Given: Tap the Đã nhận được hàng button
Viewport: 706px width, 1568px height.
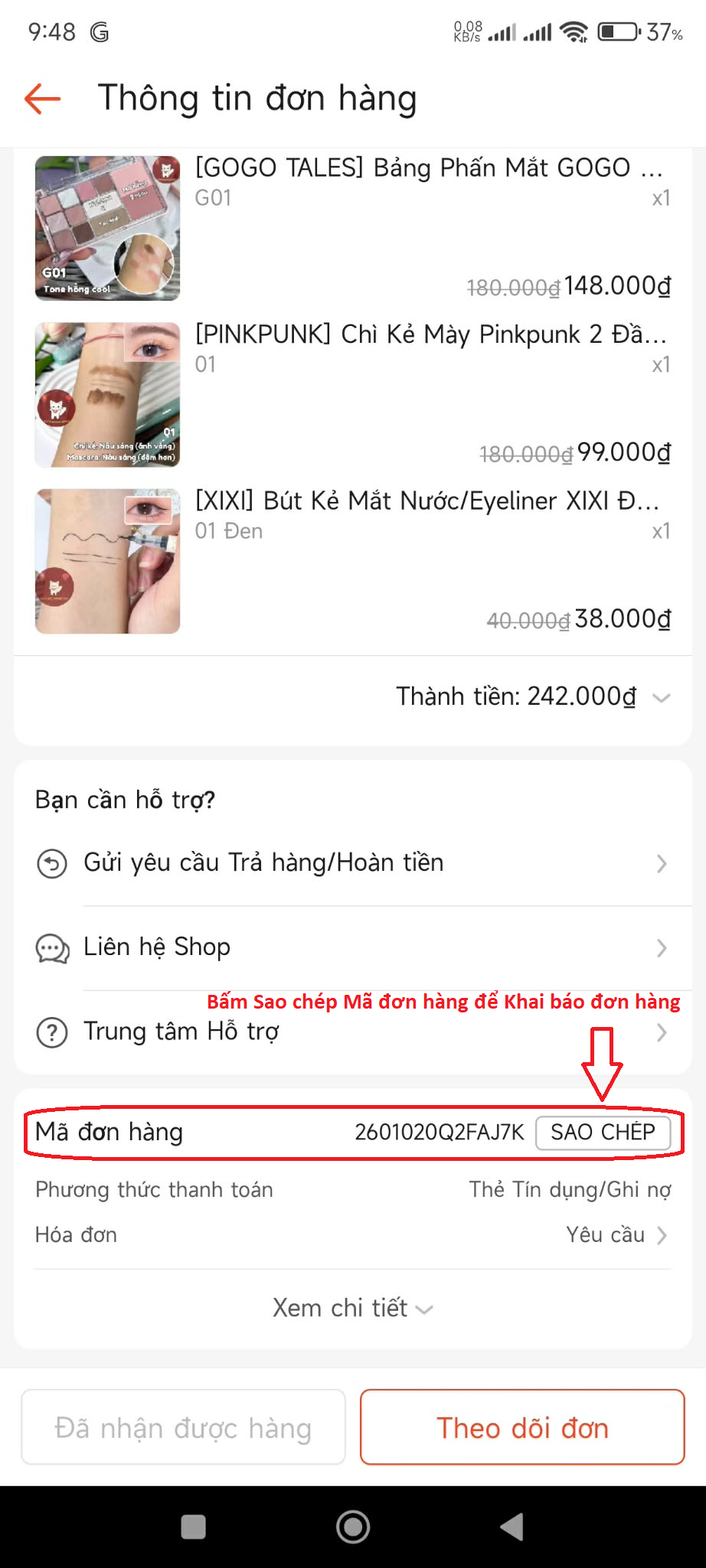Looking at the screenshot, I should 182,1427.
